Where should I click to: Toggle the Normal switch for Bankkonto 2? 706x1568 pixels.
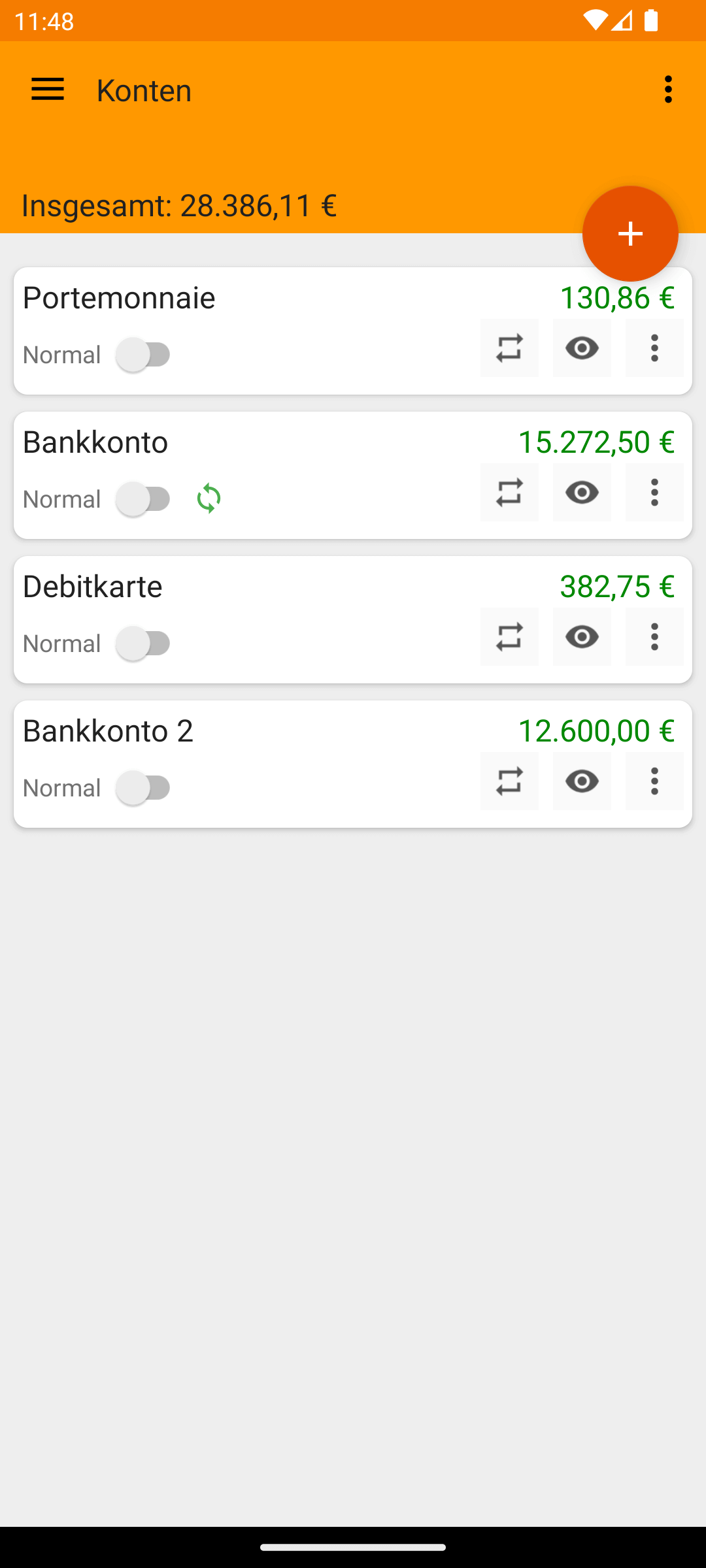click(x=144, y=788)
